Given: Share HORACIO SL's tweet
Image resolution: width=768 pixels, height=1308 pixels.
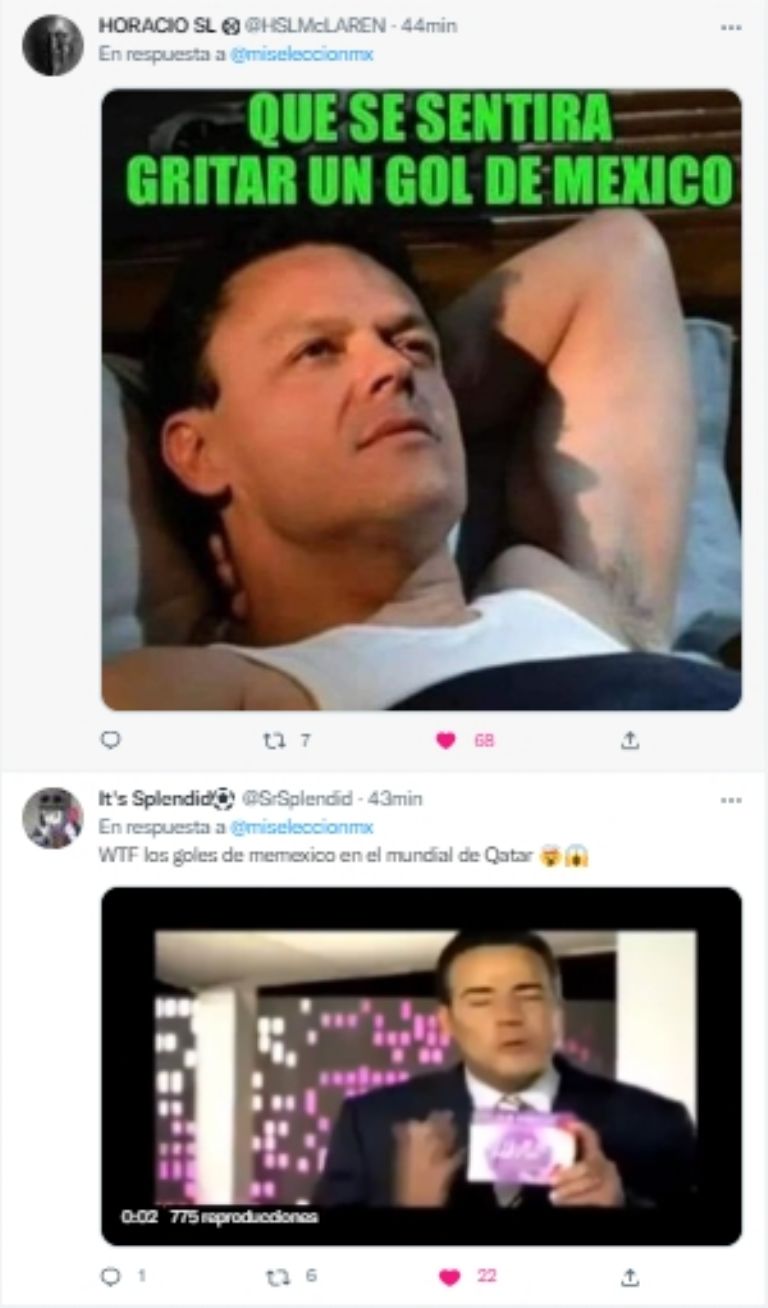Looking at the screenshot, I should [629, 740].
